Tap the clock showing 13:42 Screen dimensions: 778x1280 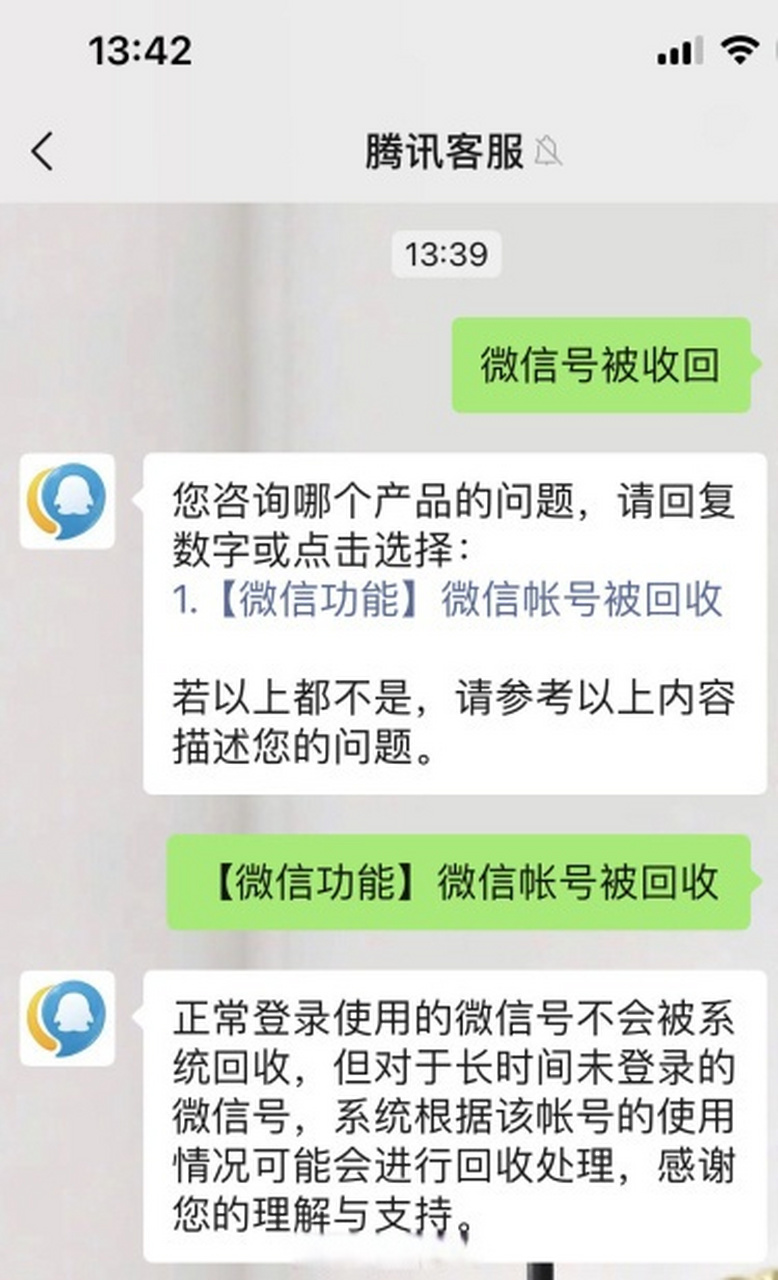point(140,48)
